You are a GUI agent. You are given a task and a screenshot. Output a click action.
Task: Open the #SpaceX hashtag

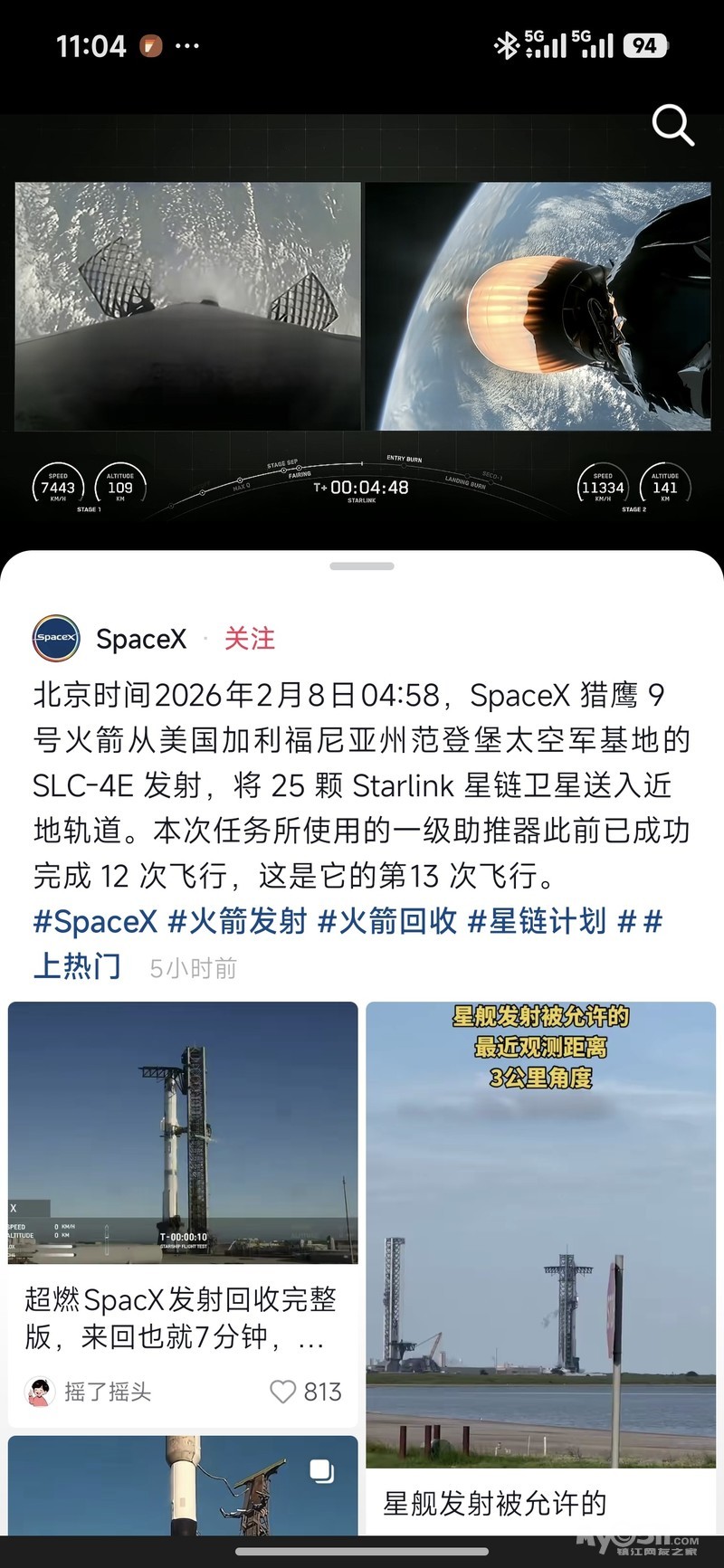coord(95,922)
